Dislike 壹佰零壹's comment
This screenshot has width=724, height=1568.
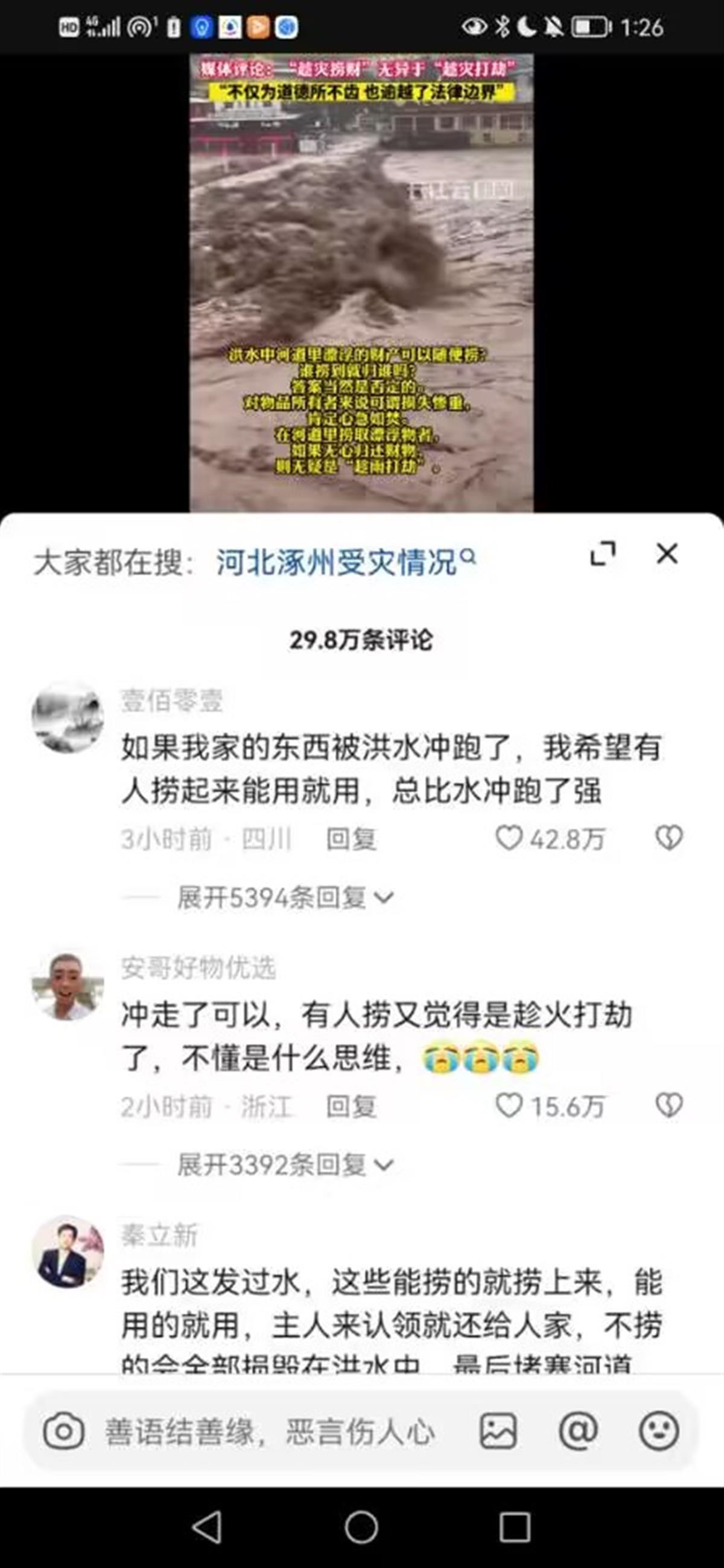point(668,838)
